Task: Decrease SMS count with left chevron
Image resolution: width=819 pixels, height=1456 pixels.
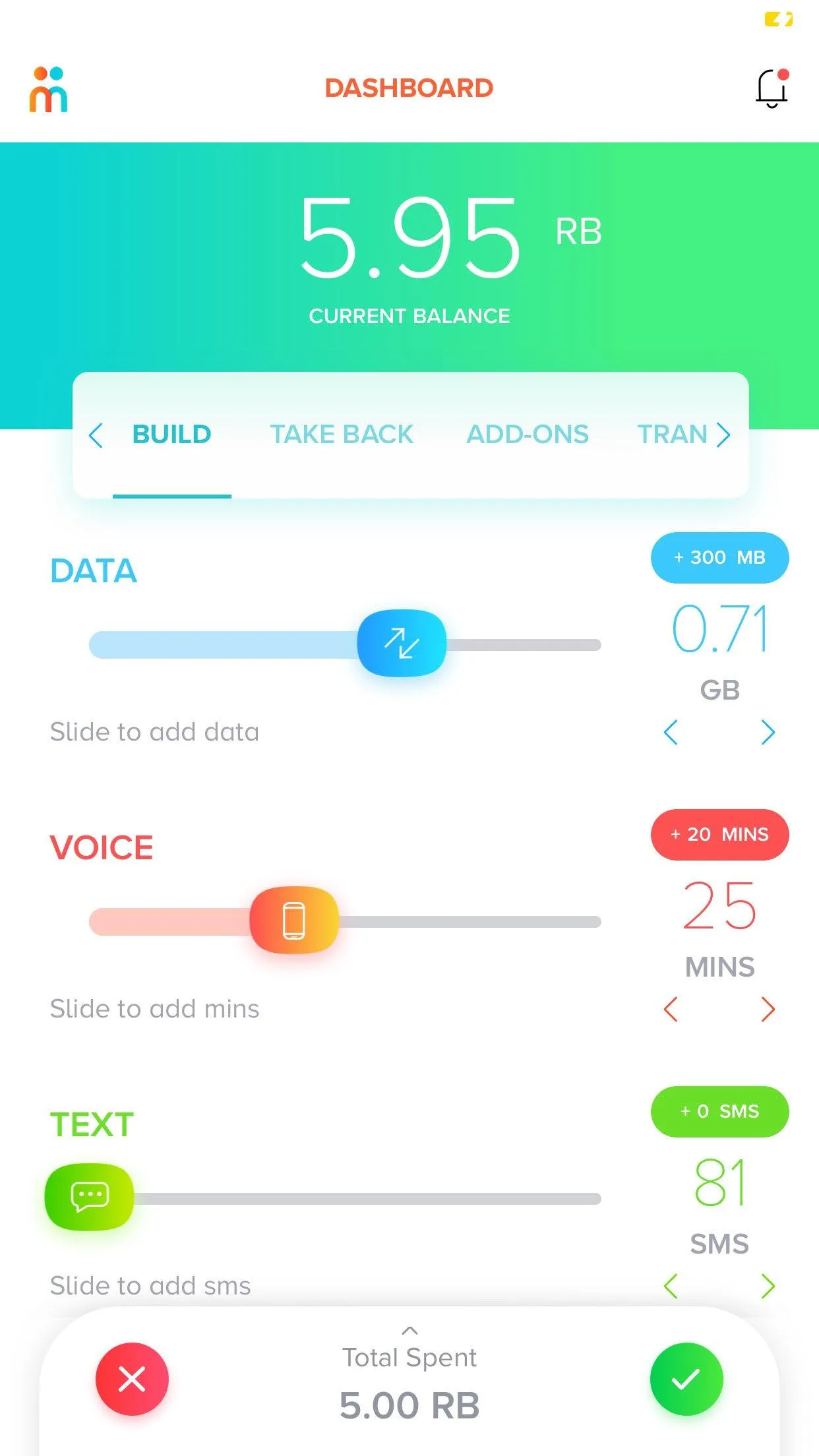Action: coord(671,1286)
